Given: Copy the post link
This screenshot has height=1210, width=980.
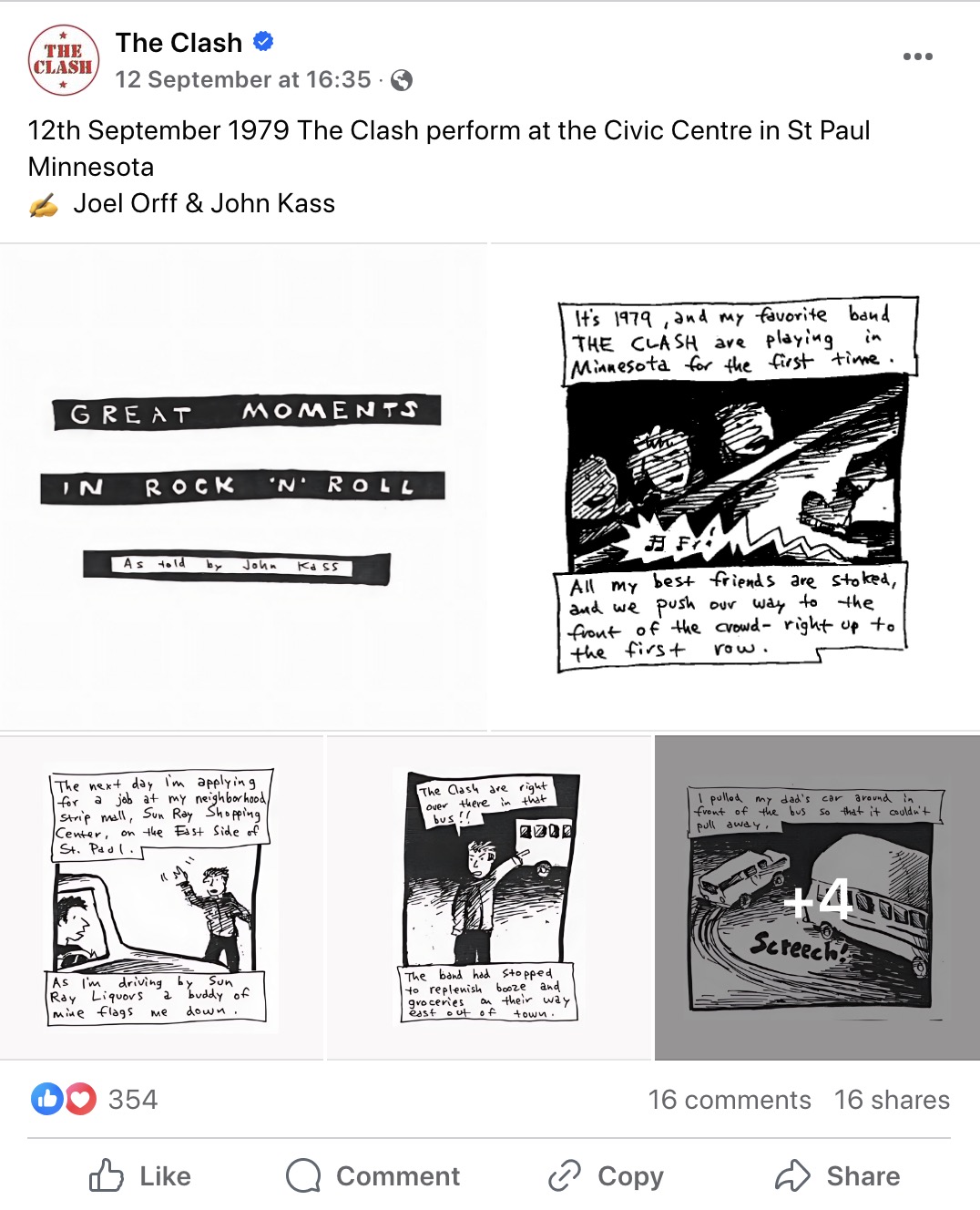Looking at the screenshot, I should click(606, 1176).
